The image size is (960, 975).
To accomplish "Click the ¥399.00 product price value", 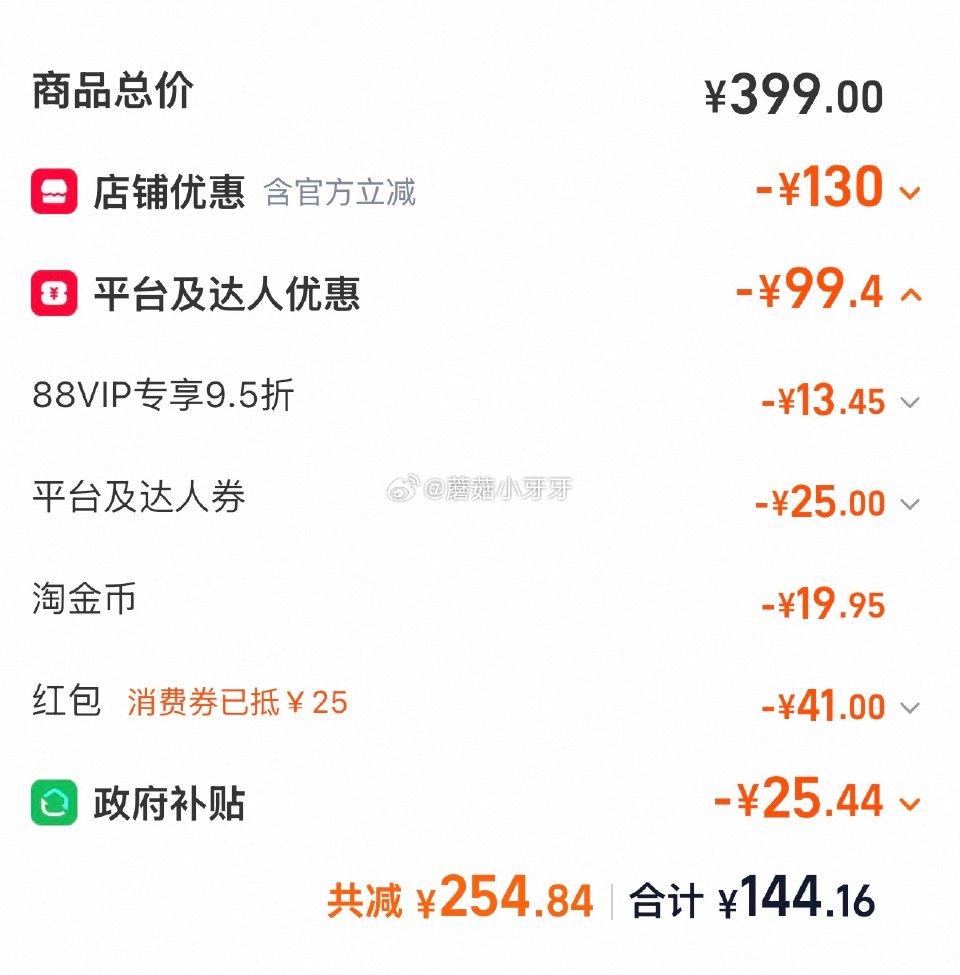I will click(x=795, y=94).
